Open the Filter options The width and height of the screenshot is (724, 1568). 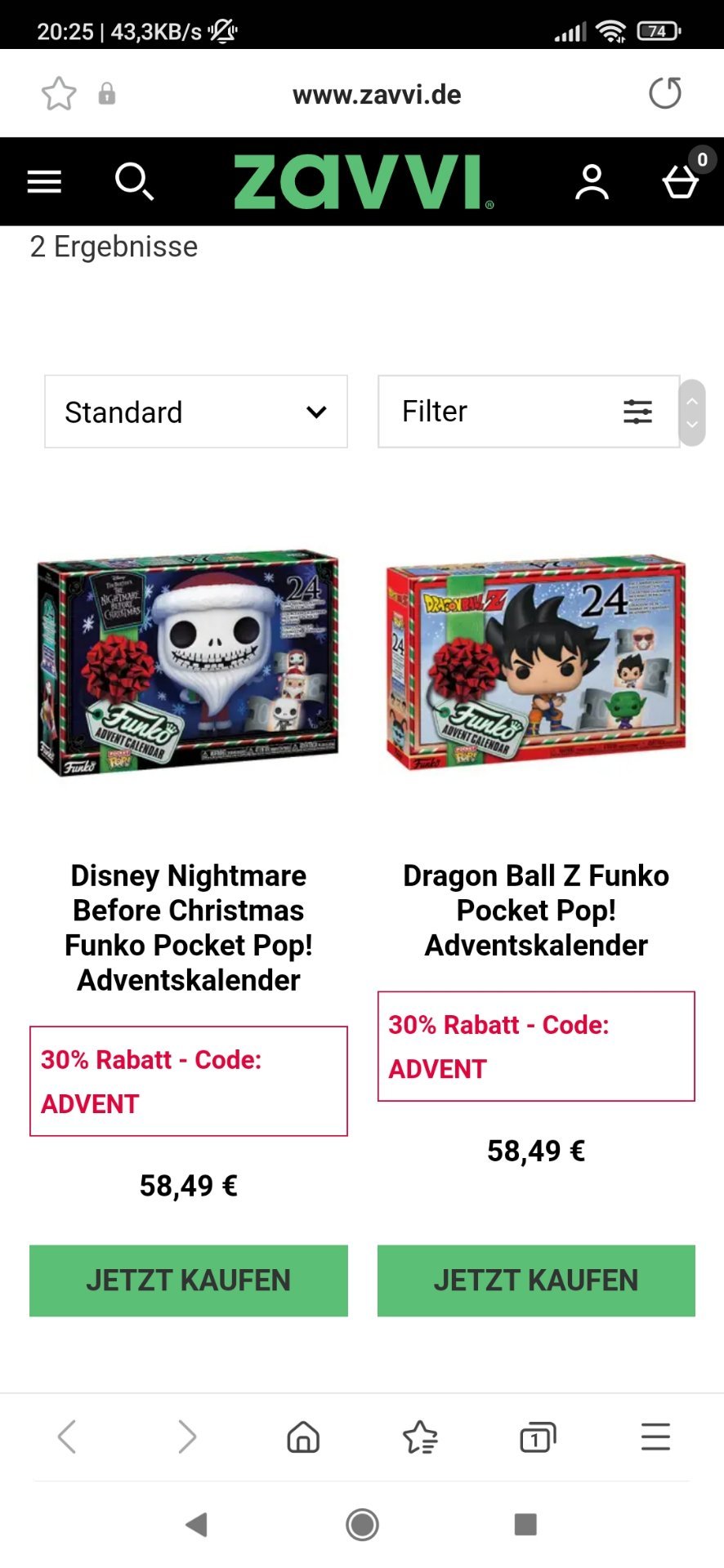tap(529, 412)
